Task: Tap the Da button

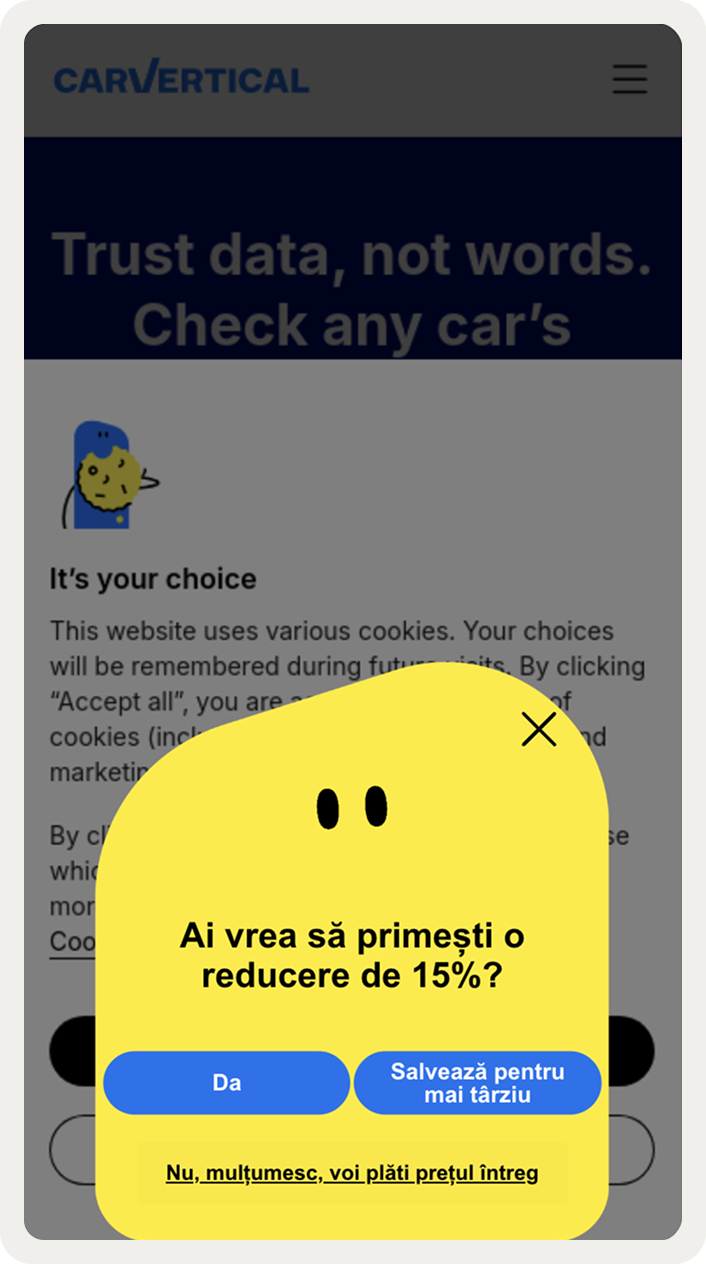Action: click(x=227, y=1083)
